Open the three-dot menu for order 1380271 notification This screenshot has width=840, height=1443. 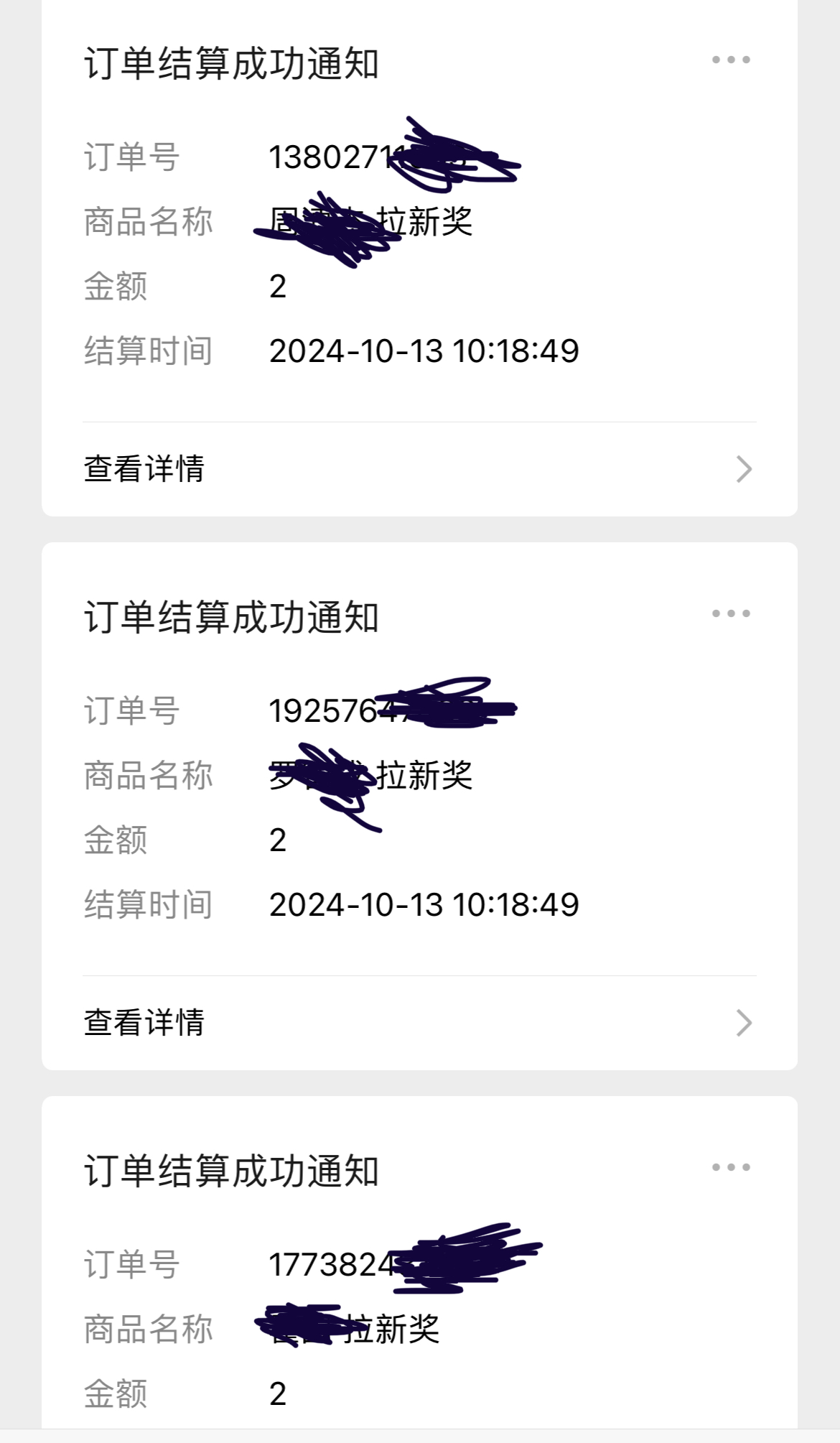tap(731, 60)
